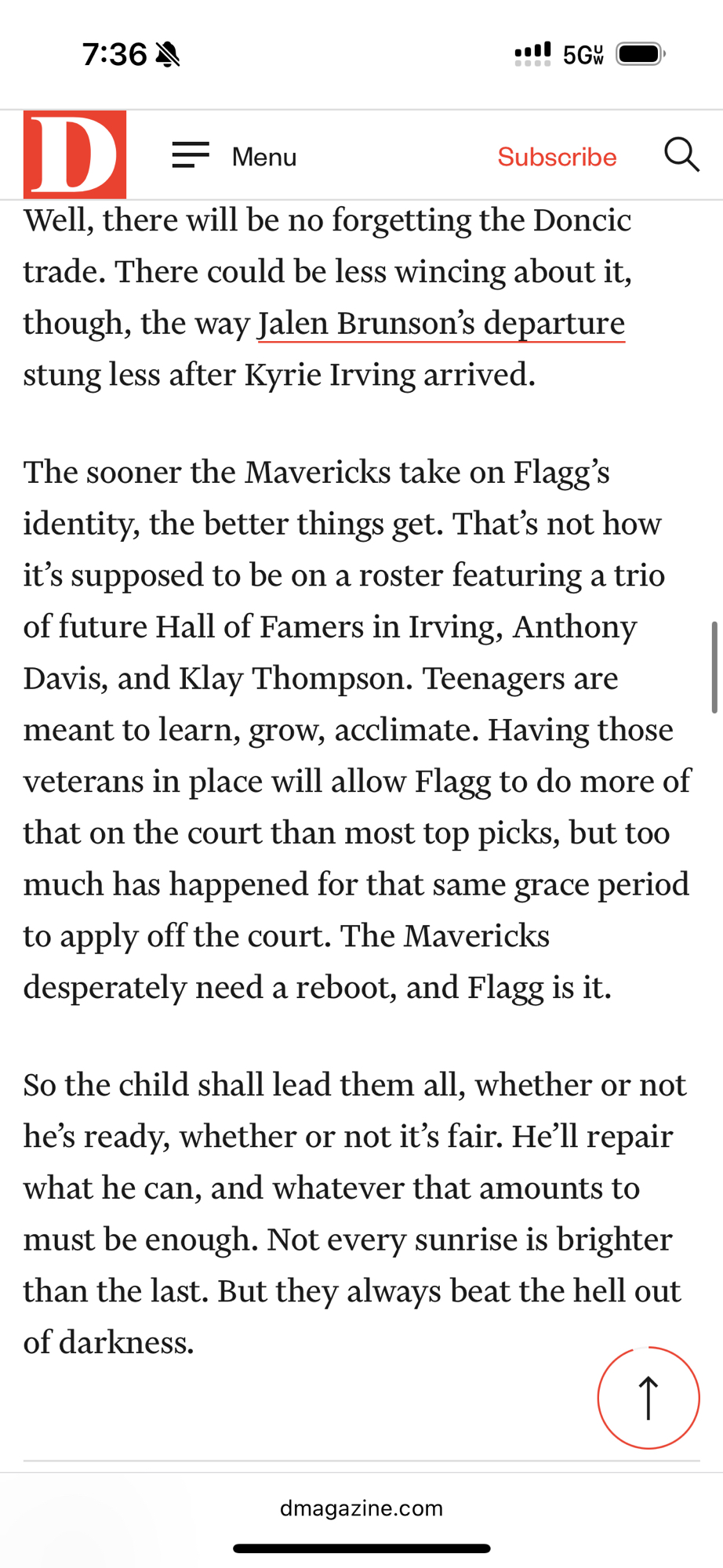The image size is (723, 1568).
Task: Open the Jalen Brunson's departure link
Action: click(x=441, y=323)
